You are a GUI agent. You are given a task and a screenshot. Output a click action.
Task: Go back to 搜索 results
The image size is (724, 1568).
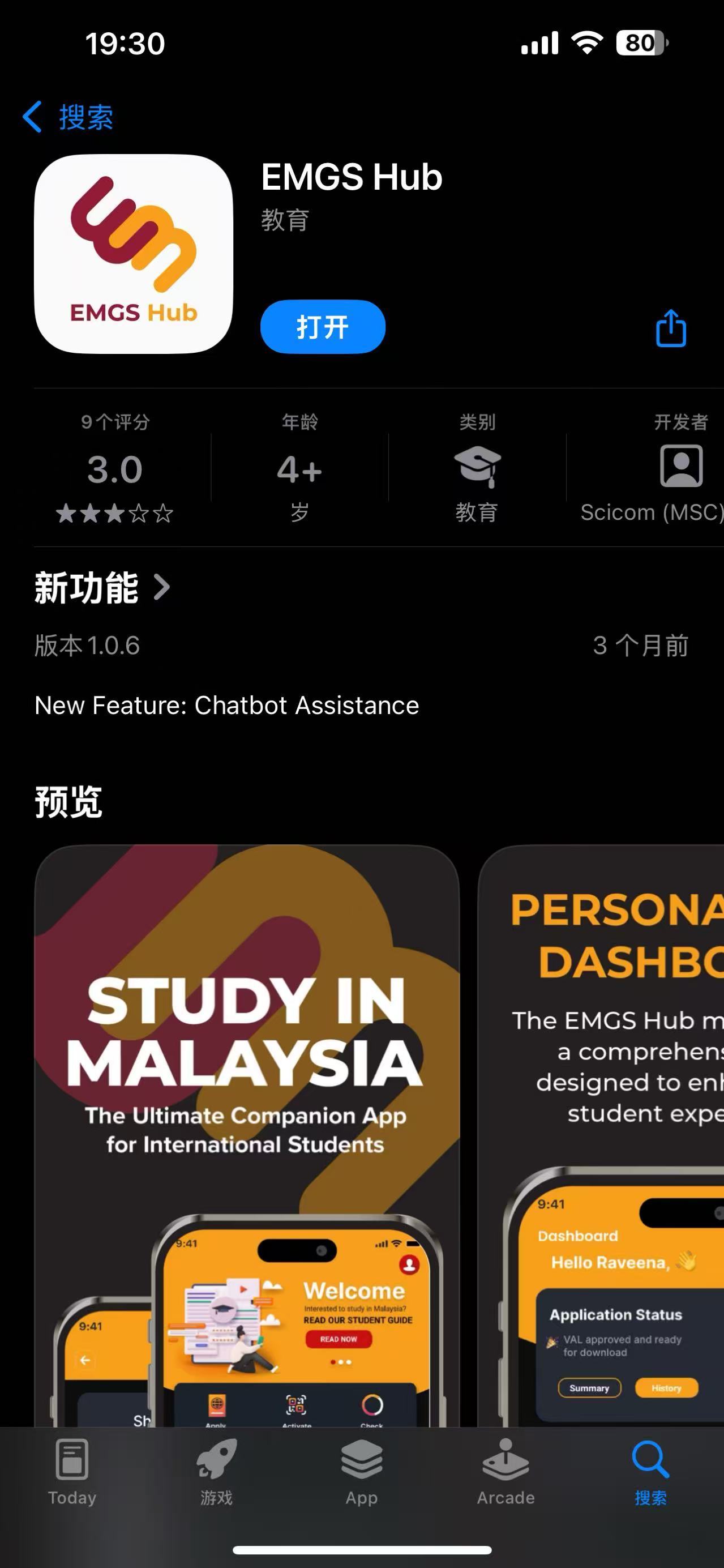pyautogui.click(x=67, y=117)
